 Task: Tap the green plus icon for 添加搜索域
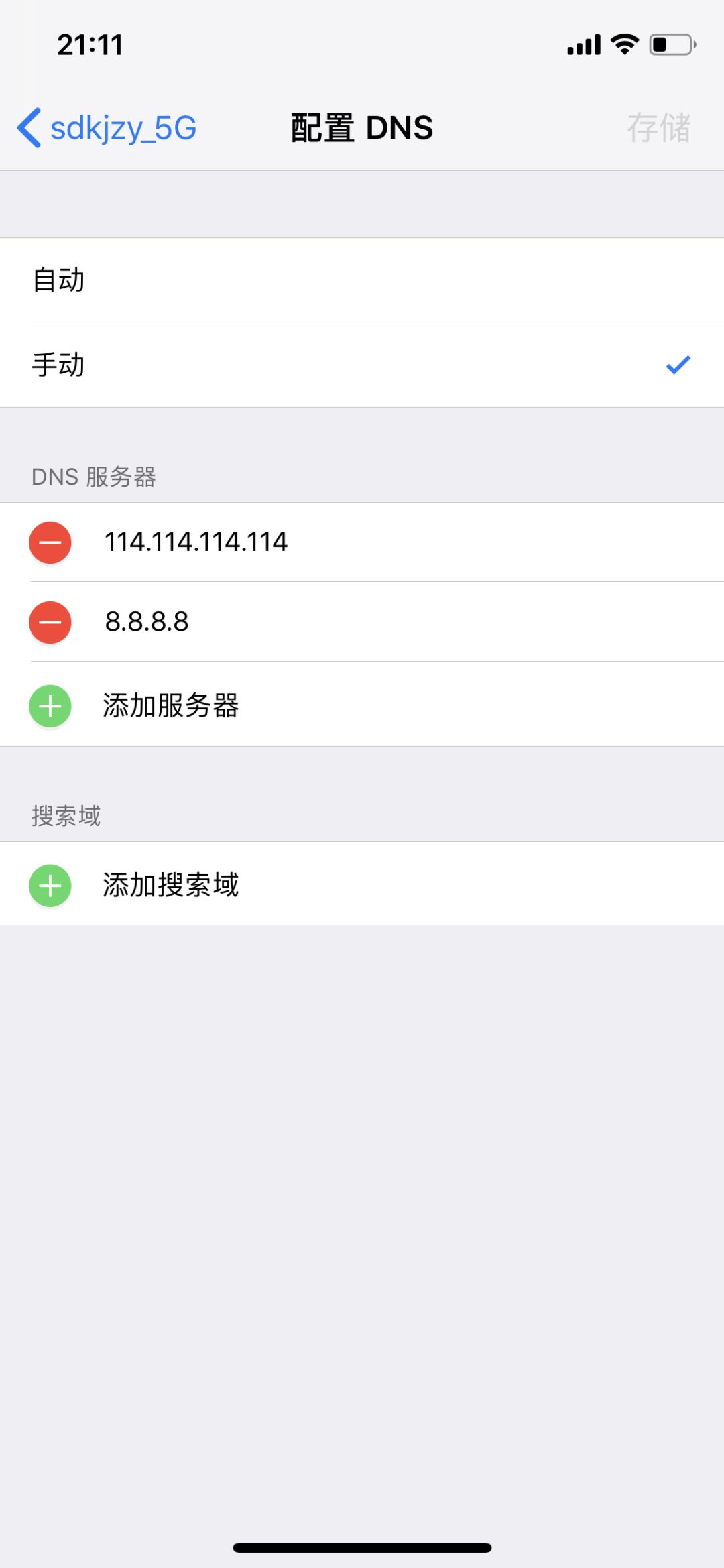(48, 885)
